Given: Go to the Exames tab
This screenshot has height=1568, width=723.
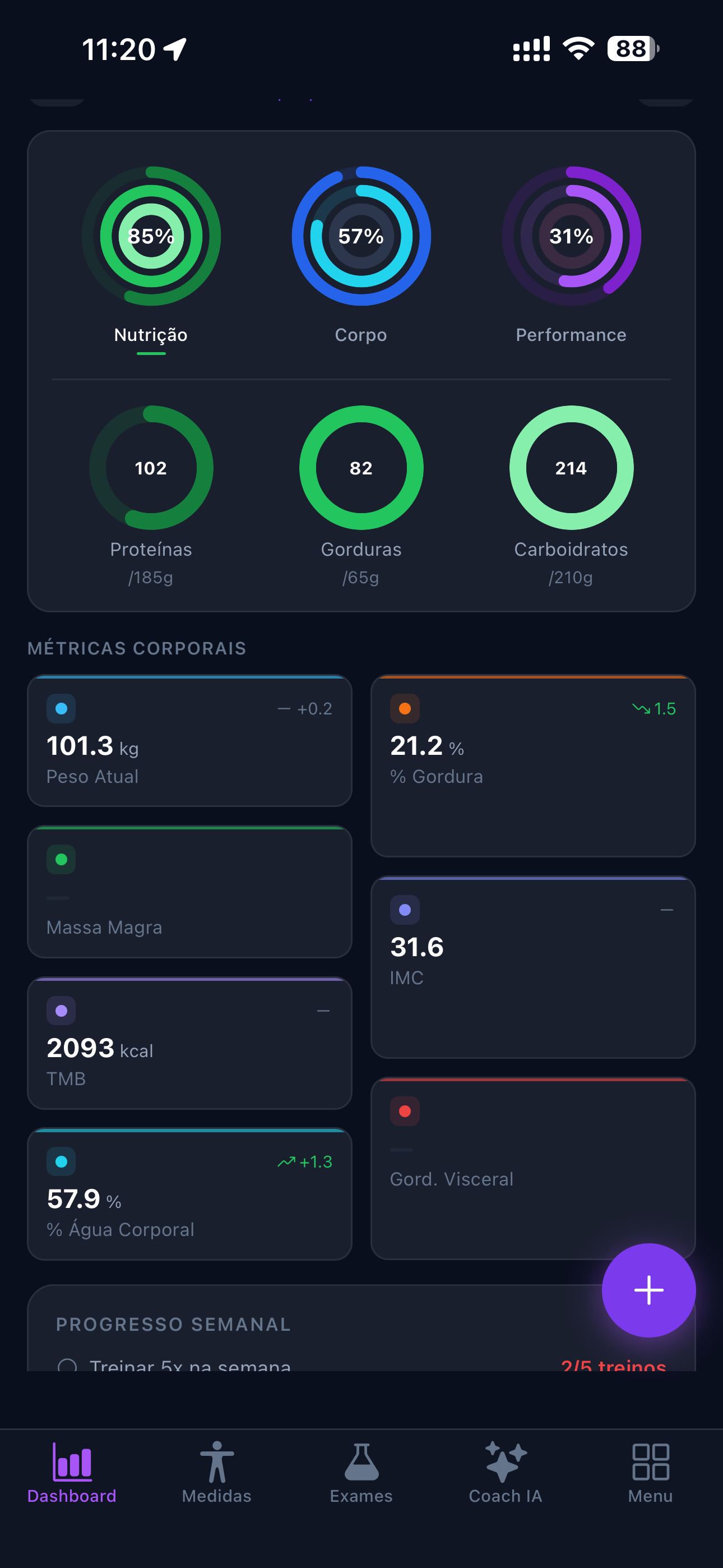Looking at the screenshot, I should click(x=361, y=1473).
